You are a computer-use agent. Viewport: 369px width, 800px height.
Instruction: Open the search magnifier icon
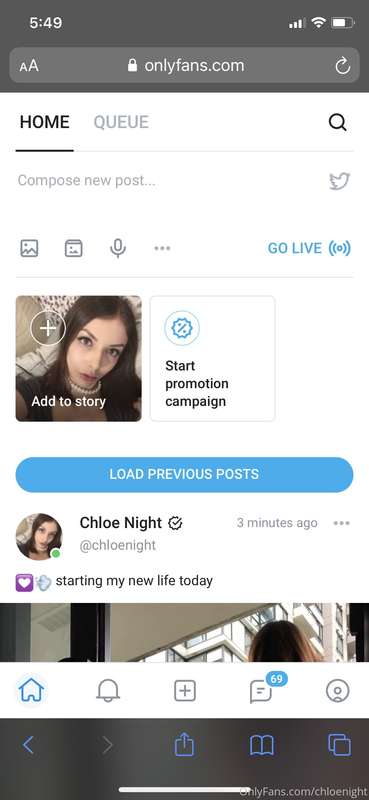pos(337,122)
